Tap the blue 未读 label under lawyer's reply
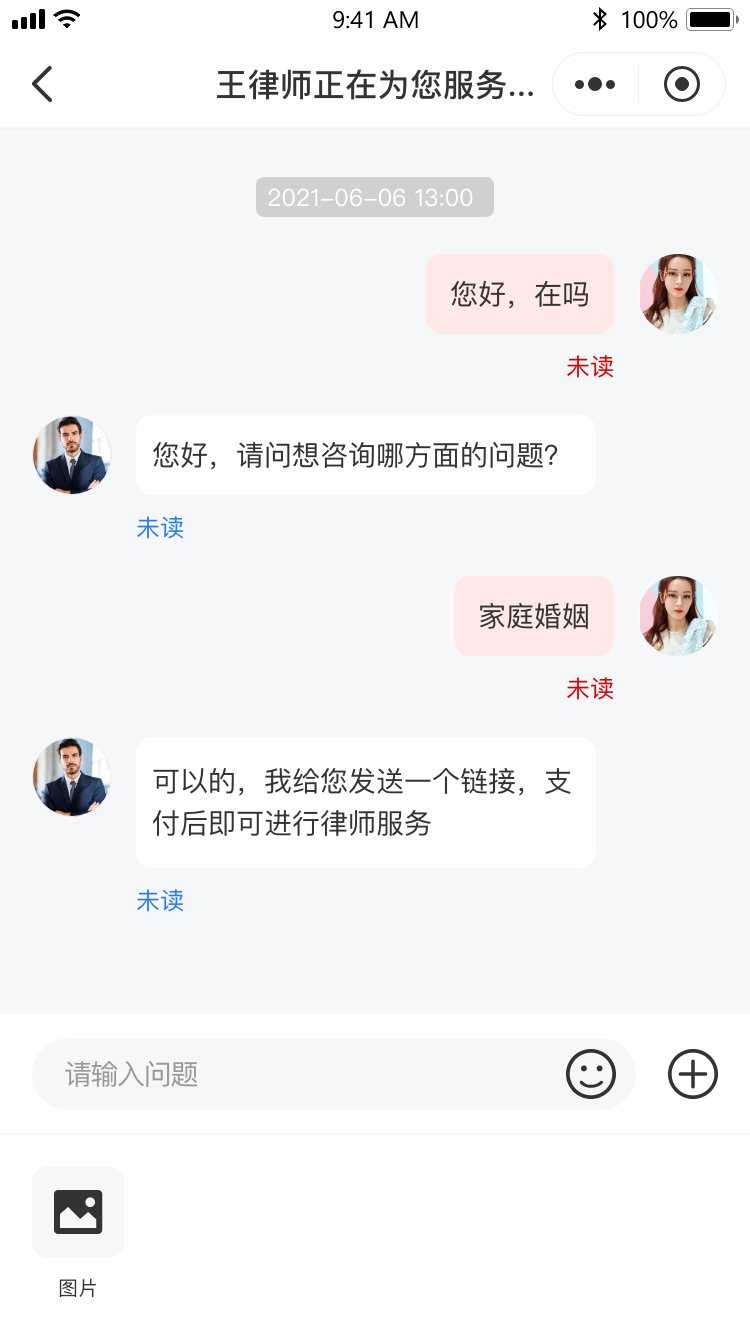Viewport: 750px width, 1334px height. (x=160, y=528)
